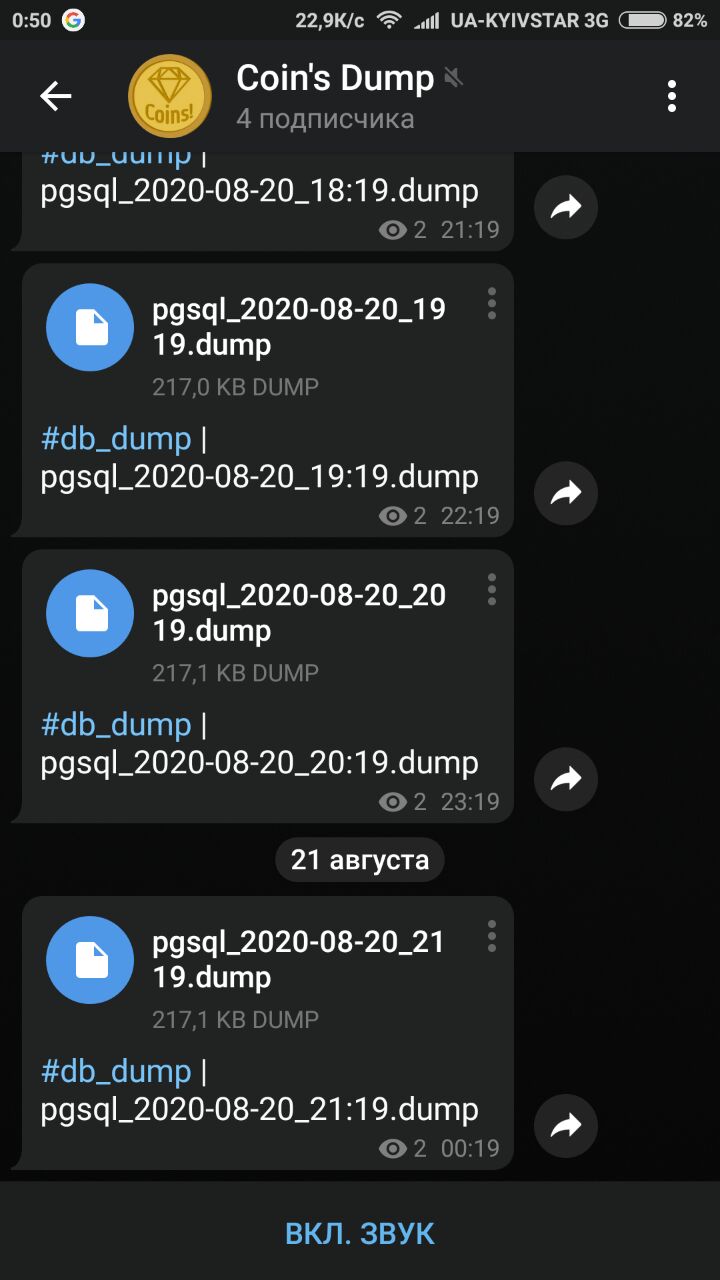Tap the 21 августа date label
The width and height of the screenshot is (720, 1280).
pyautogui.click(x=360, y=860)
